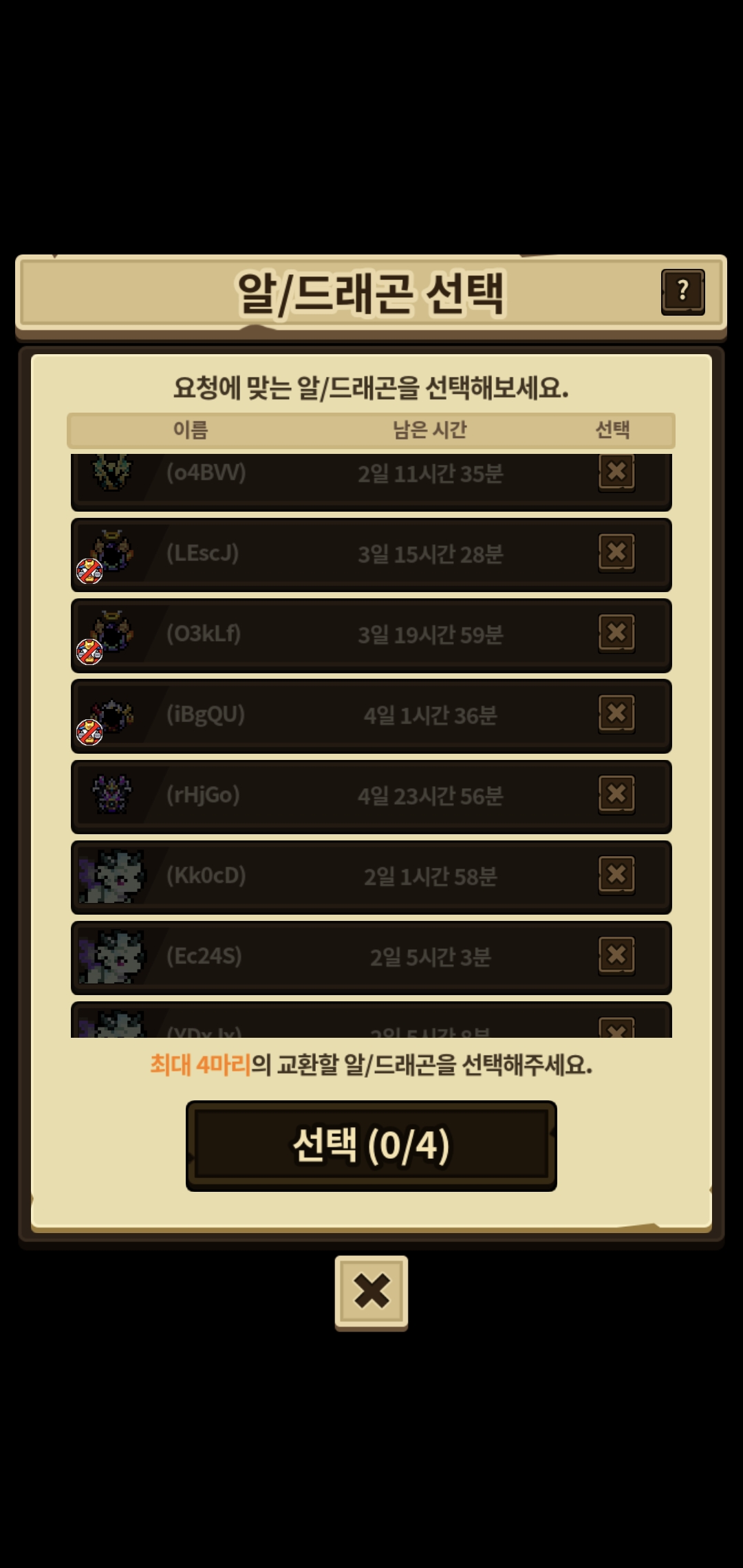
Task: Tick the select box for (o4BVV)
Action: coord(616,472)
